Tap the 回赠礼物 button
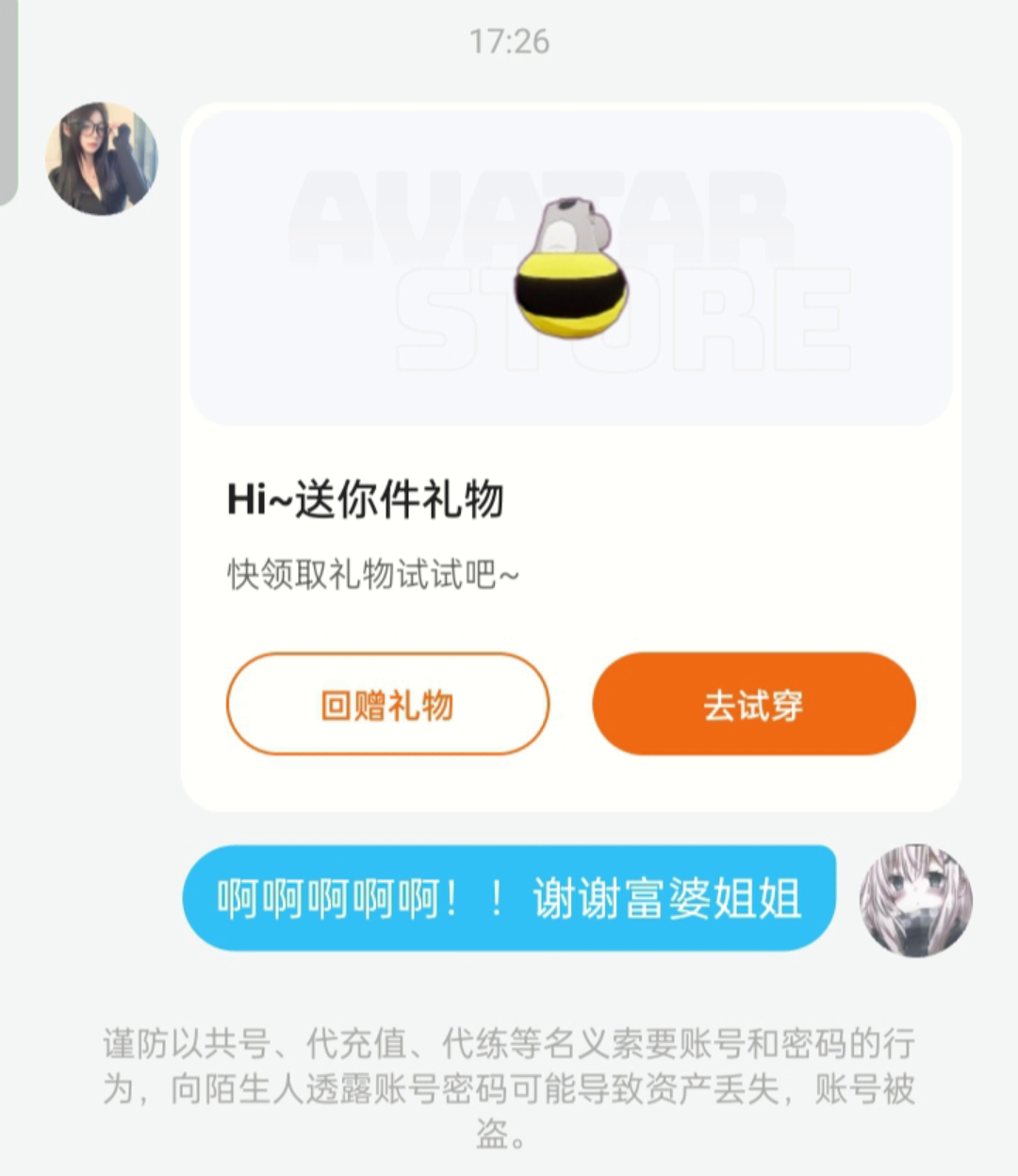This screenshot has height=1176, width=1018. click(x=387, y=704)
